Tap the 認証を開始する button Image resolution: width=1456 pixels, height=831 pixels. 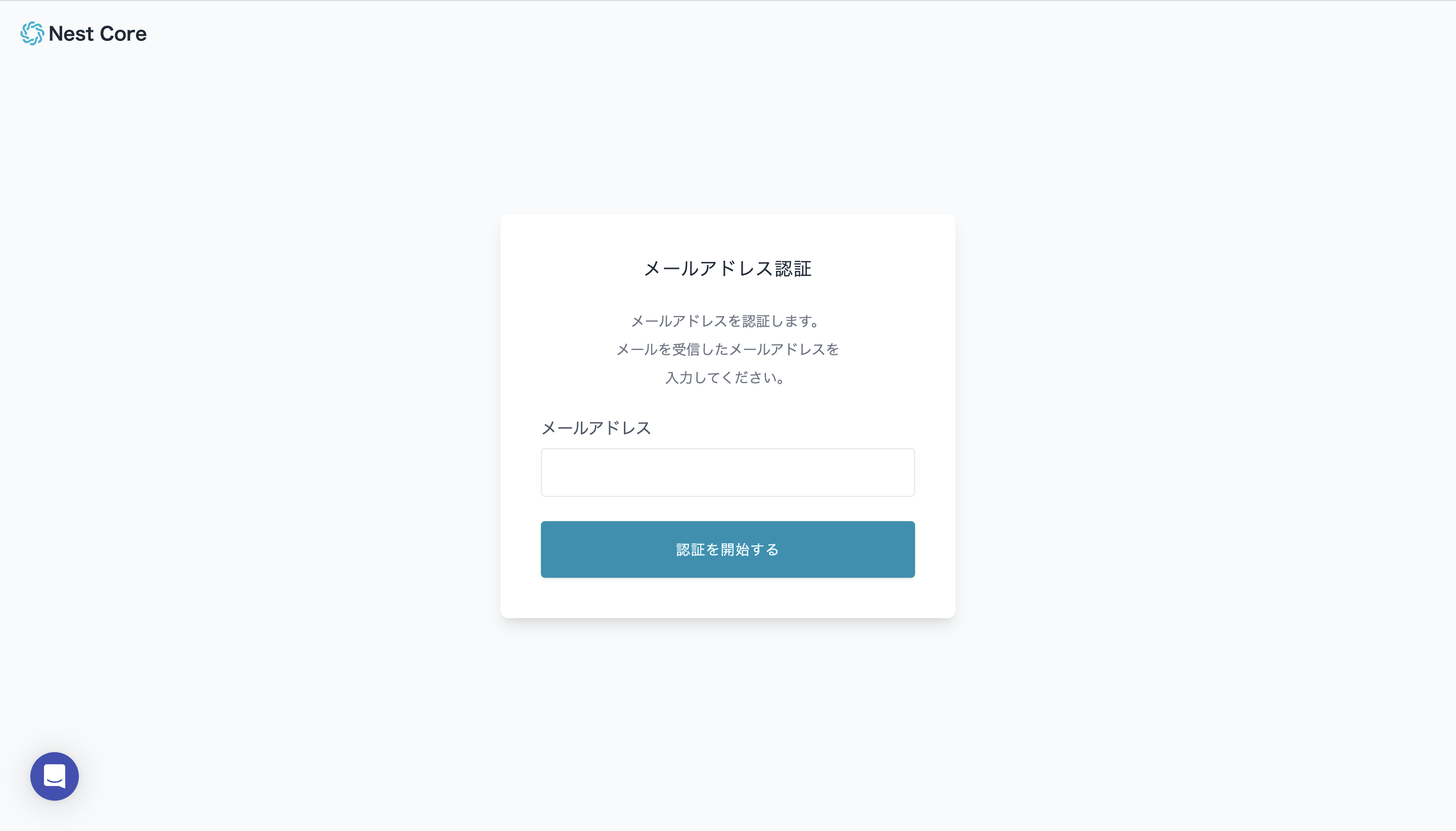click(727, 549)
